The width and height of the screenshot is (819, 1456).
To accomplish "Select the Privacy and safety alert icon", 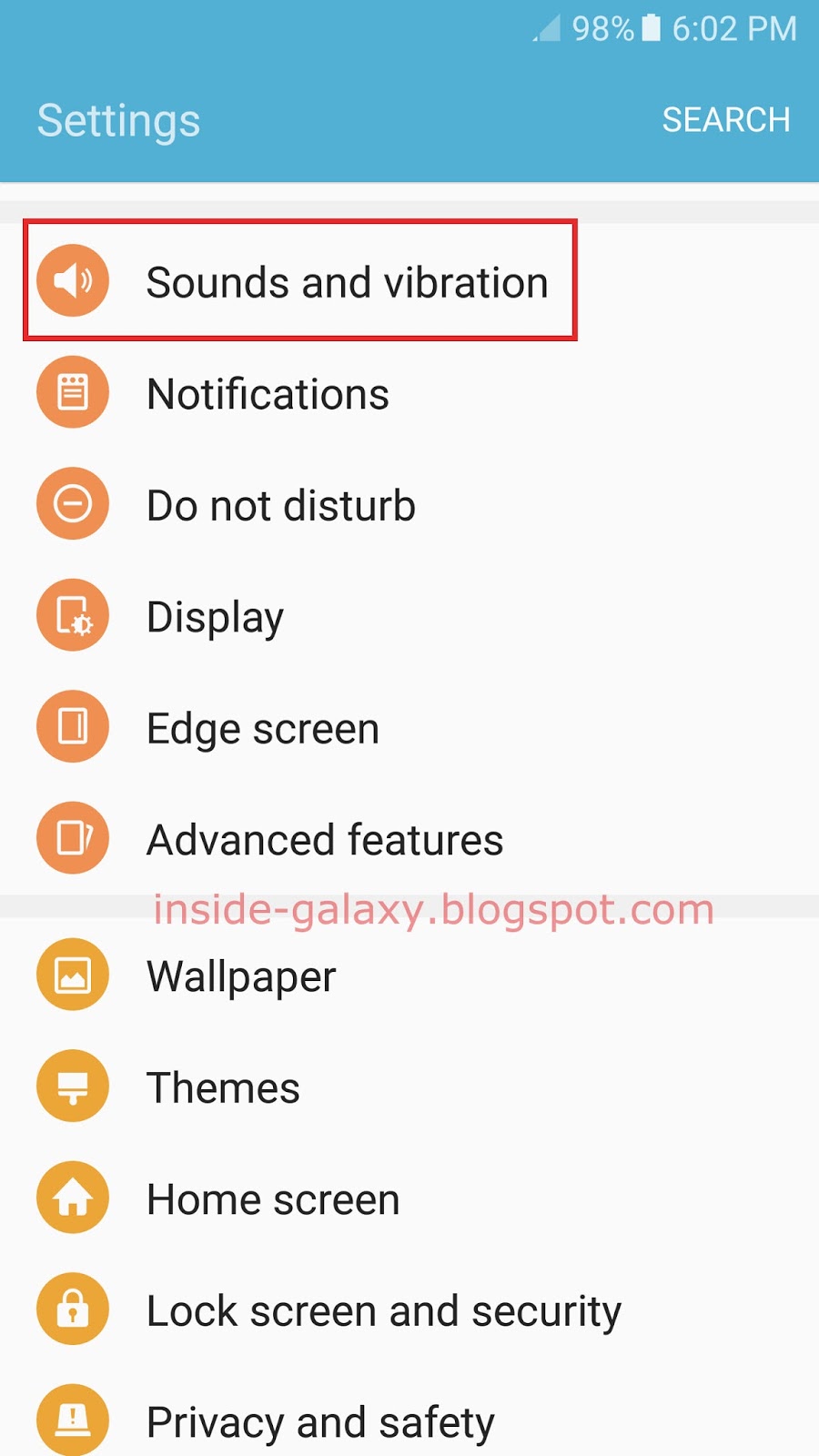I will coord(73,1418).
